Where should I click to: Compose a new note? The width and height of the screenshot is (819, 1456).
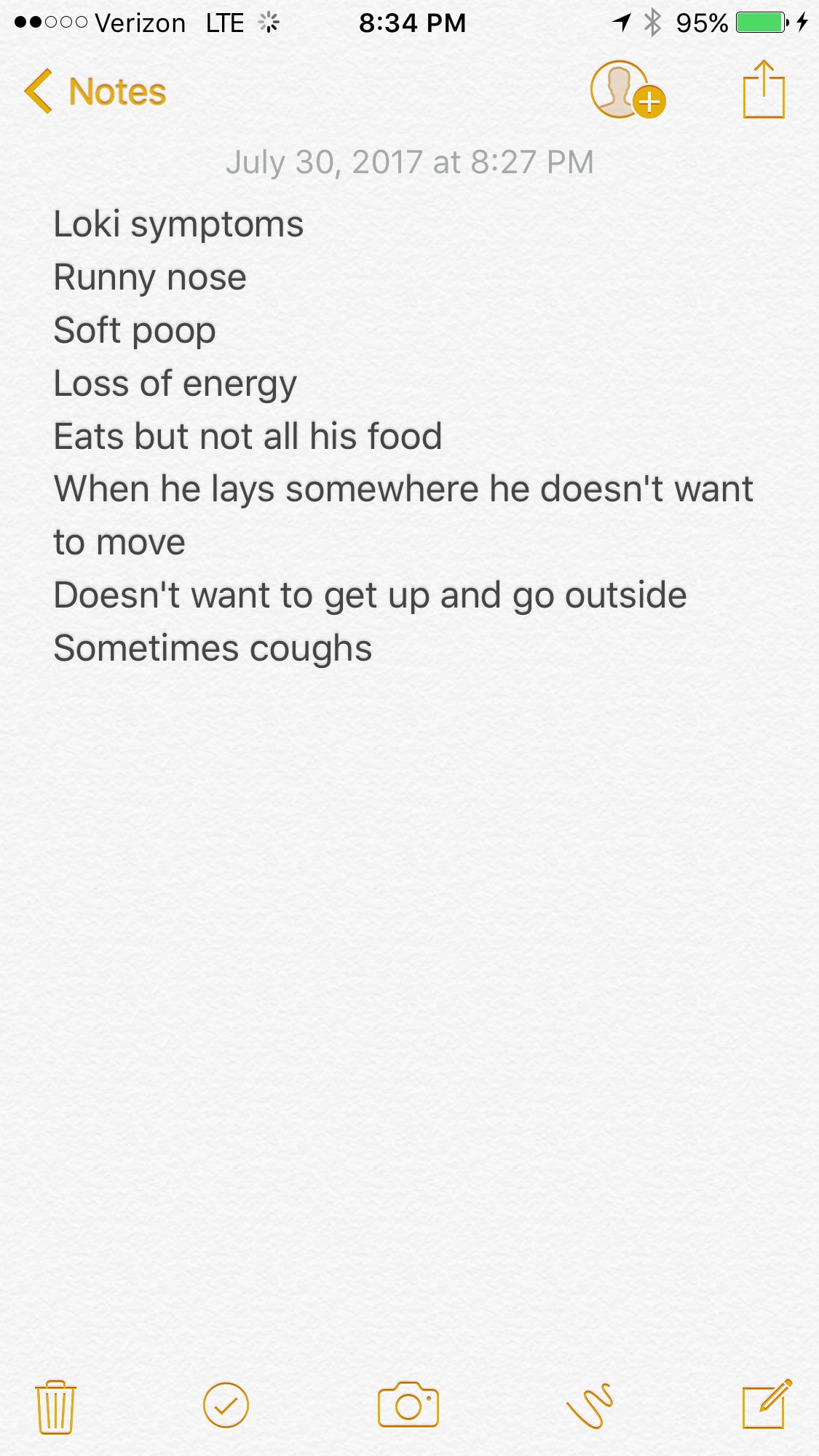point(766,1404)
